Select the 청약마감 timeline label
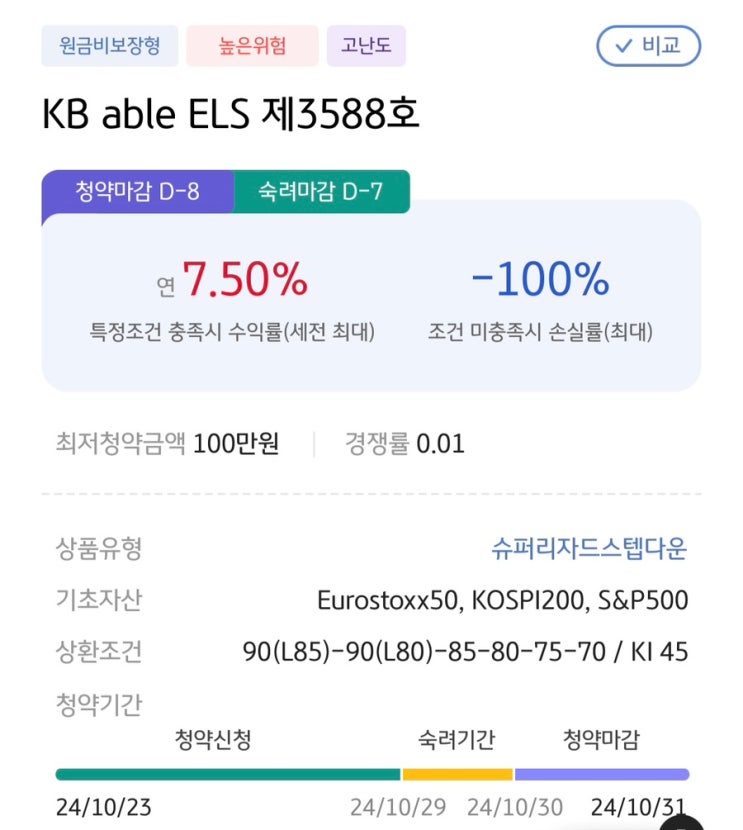 600,741
